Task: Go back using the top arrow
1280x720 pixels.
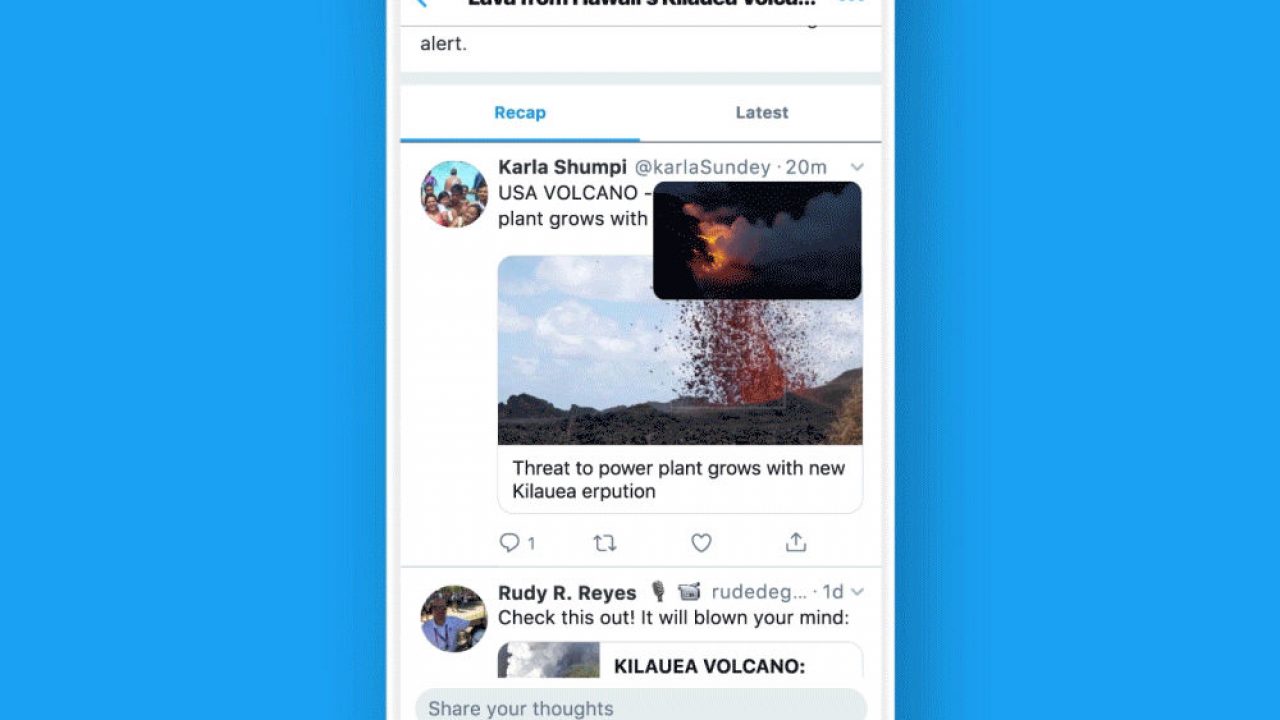Action: click(421, 3)
